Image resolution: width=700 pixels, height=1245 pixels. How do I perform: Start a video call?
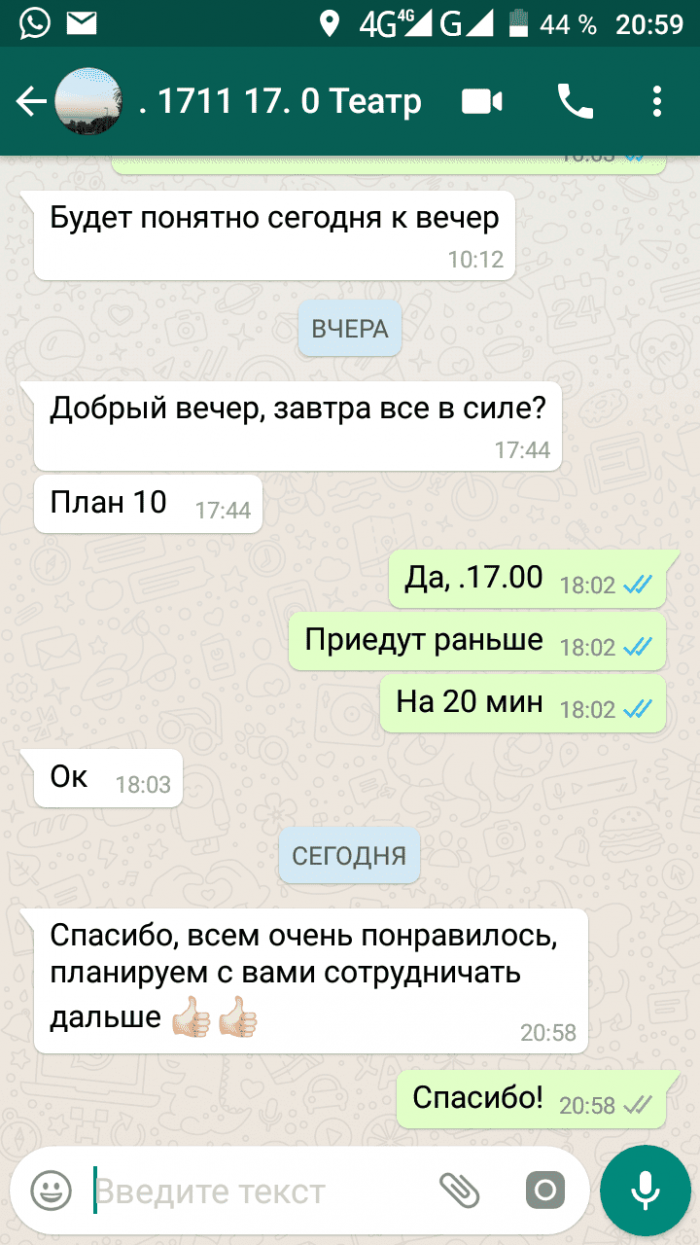482,102
